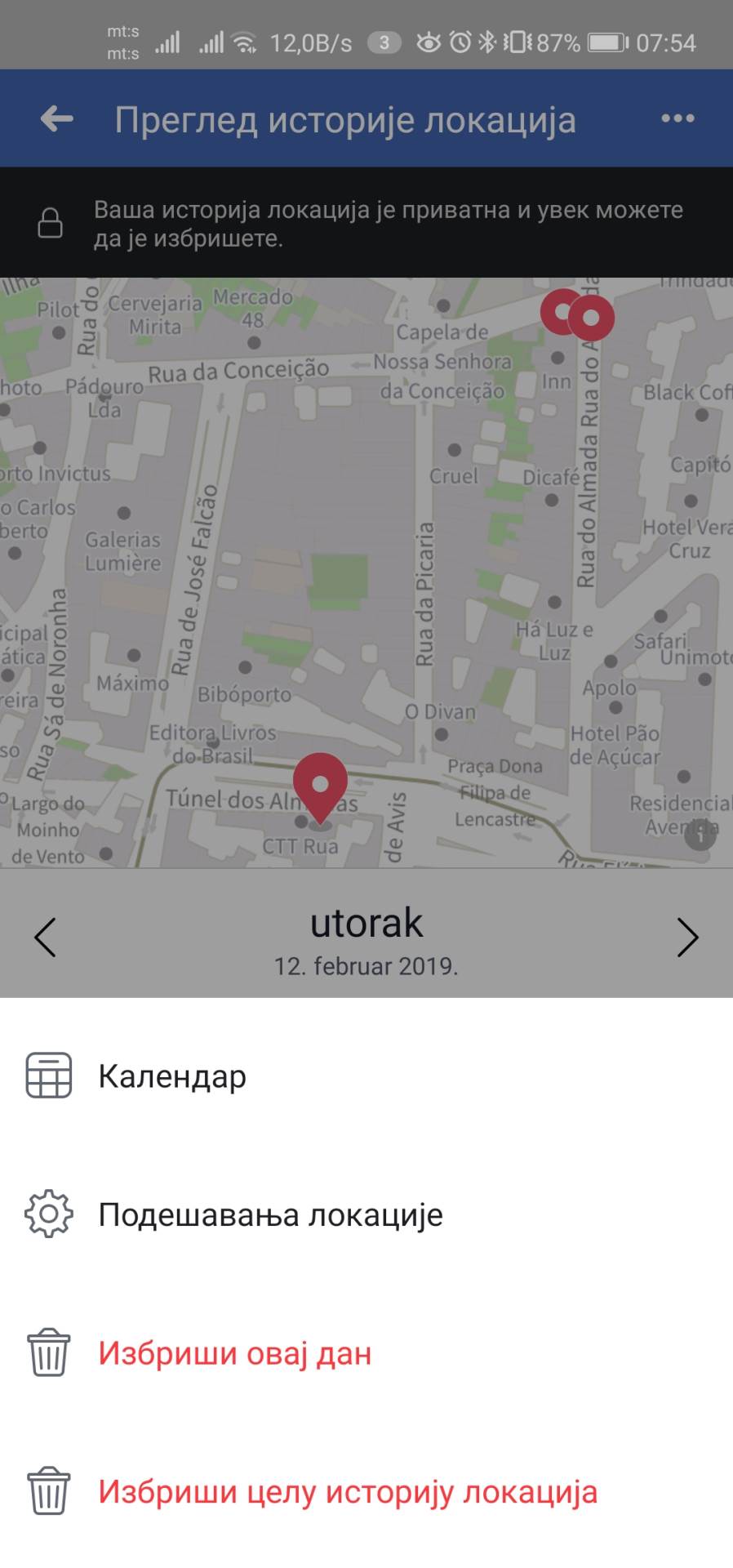The height and width of the screenshot is (1568, 733).
Task: Go to the previous day
Action: [46, 937]
